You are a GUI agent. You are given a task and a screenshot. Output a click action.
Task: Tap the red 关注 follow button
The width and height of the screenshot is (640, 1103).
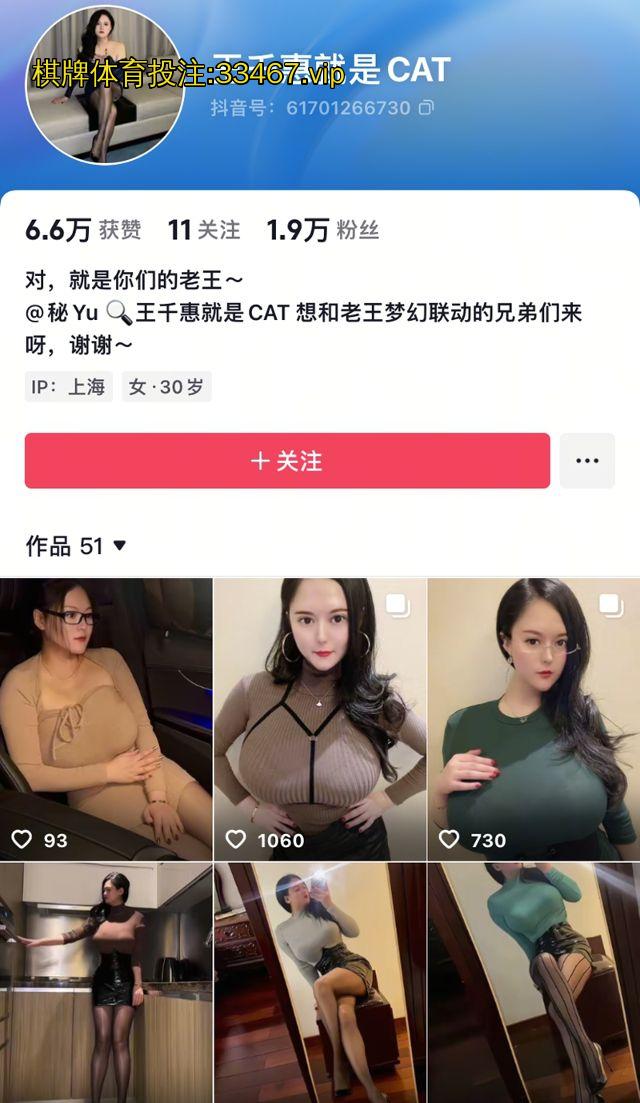tap(287, 461)
